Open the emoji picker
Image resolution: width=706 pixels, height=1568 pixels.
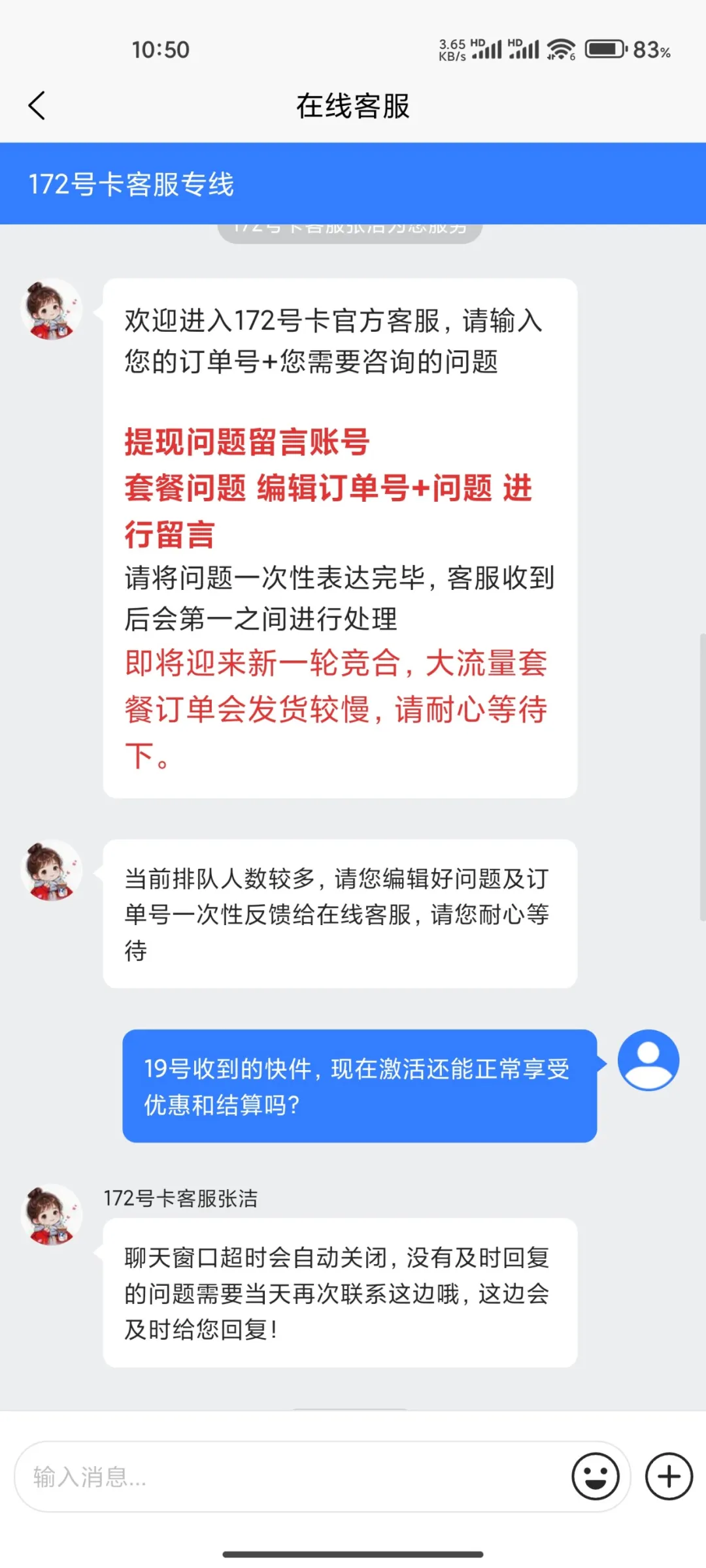tap(595, 1477)
